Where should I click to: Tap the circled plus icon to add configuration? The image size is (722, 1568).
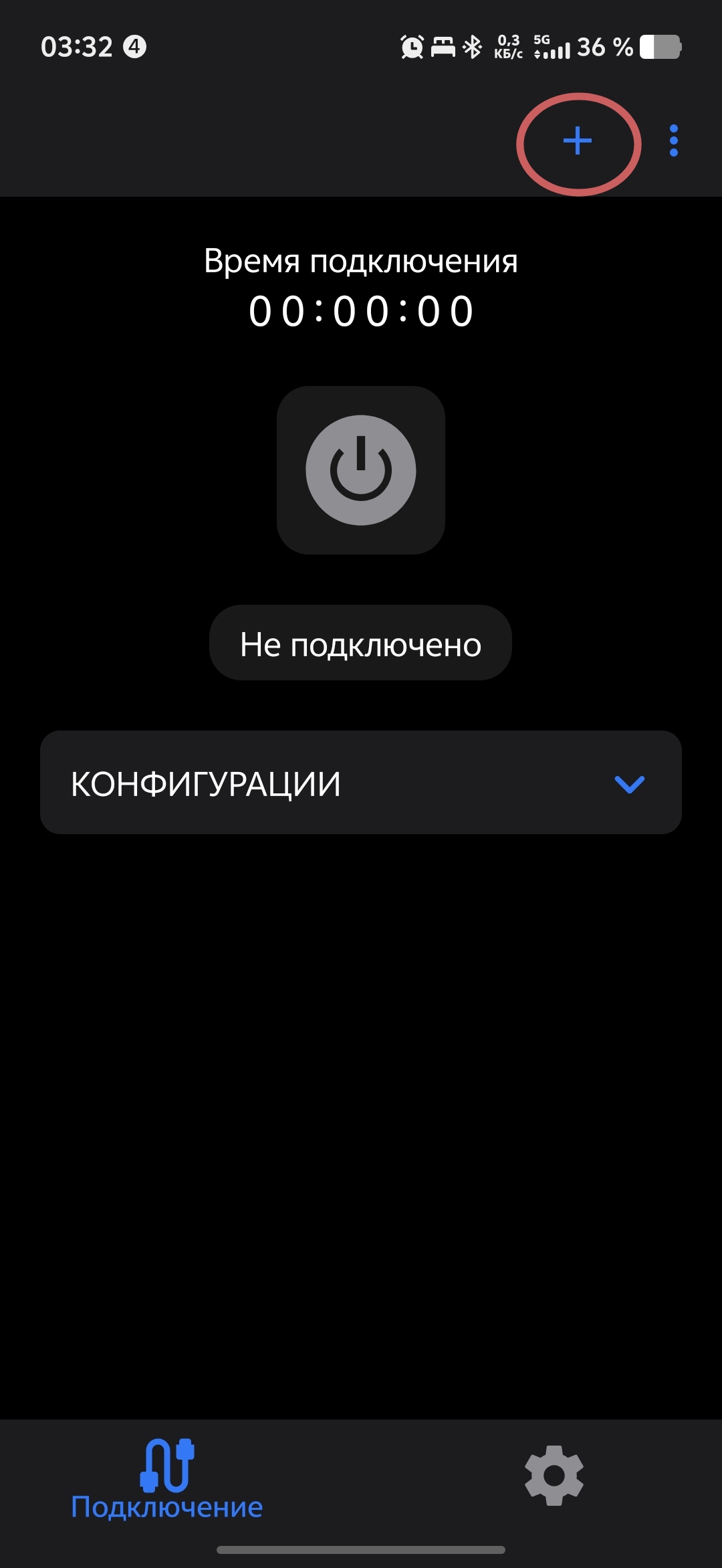click(578, 141)
